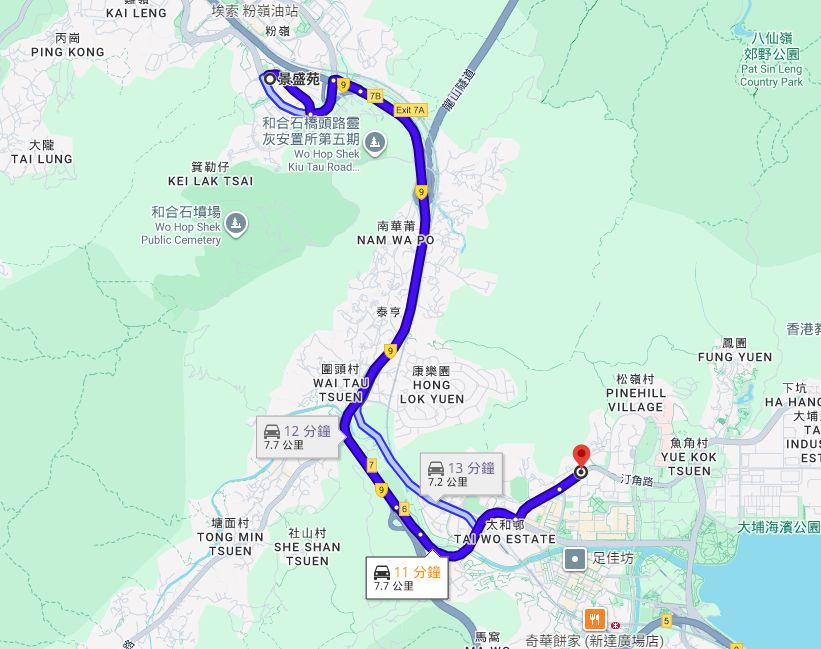Open the 足佳坊 place marker
Screen dimensions: 821x649
[x=575, y=559]
